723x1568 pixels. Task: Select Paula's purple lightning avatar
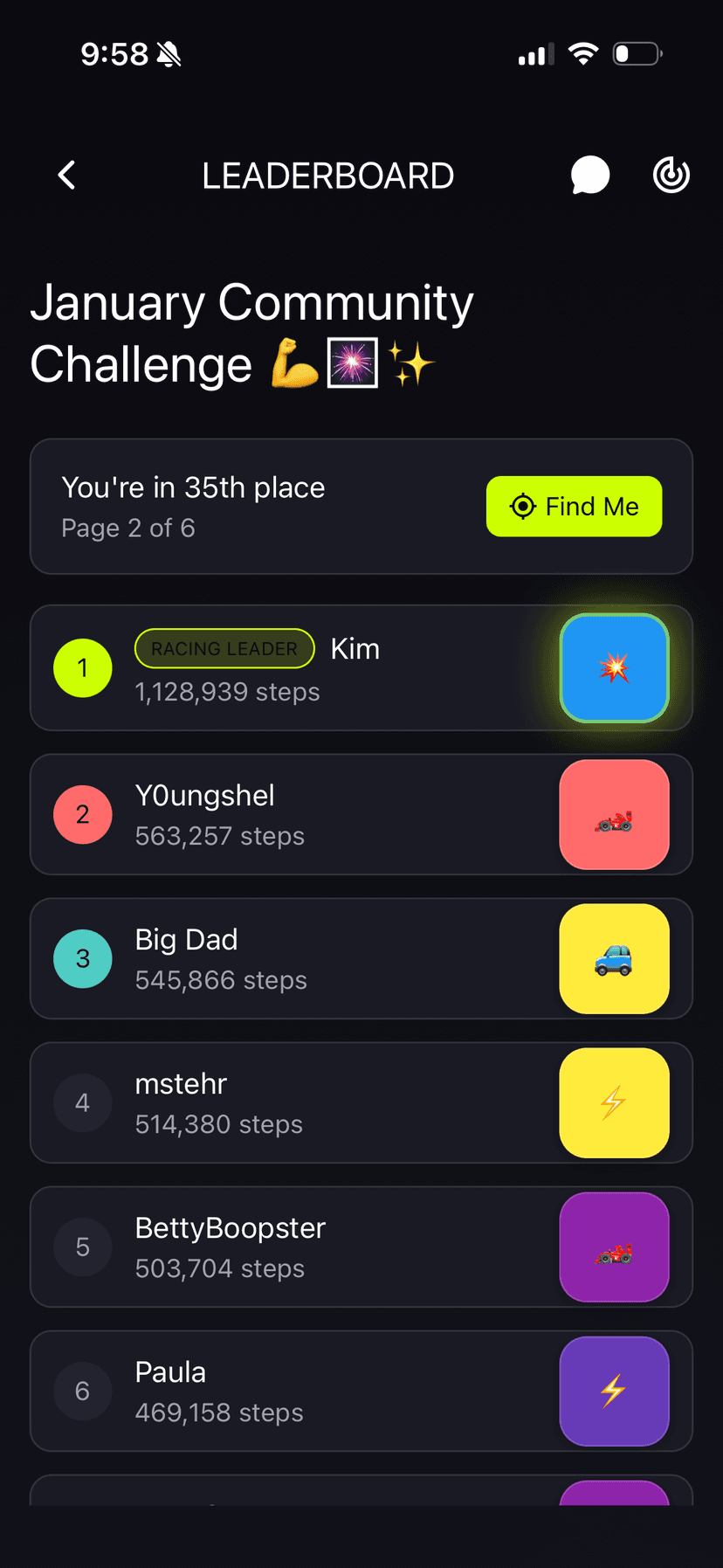tap(614, 1391)
